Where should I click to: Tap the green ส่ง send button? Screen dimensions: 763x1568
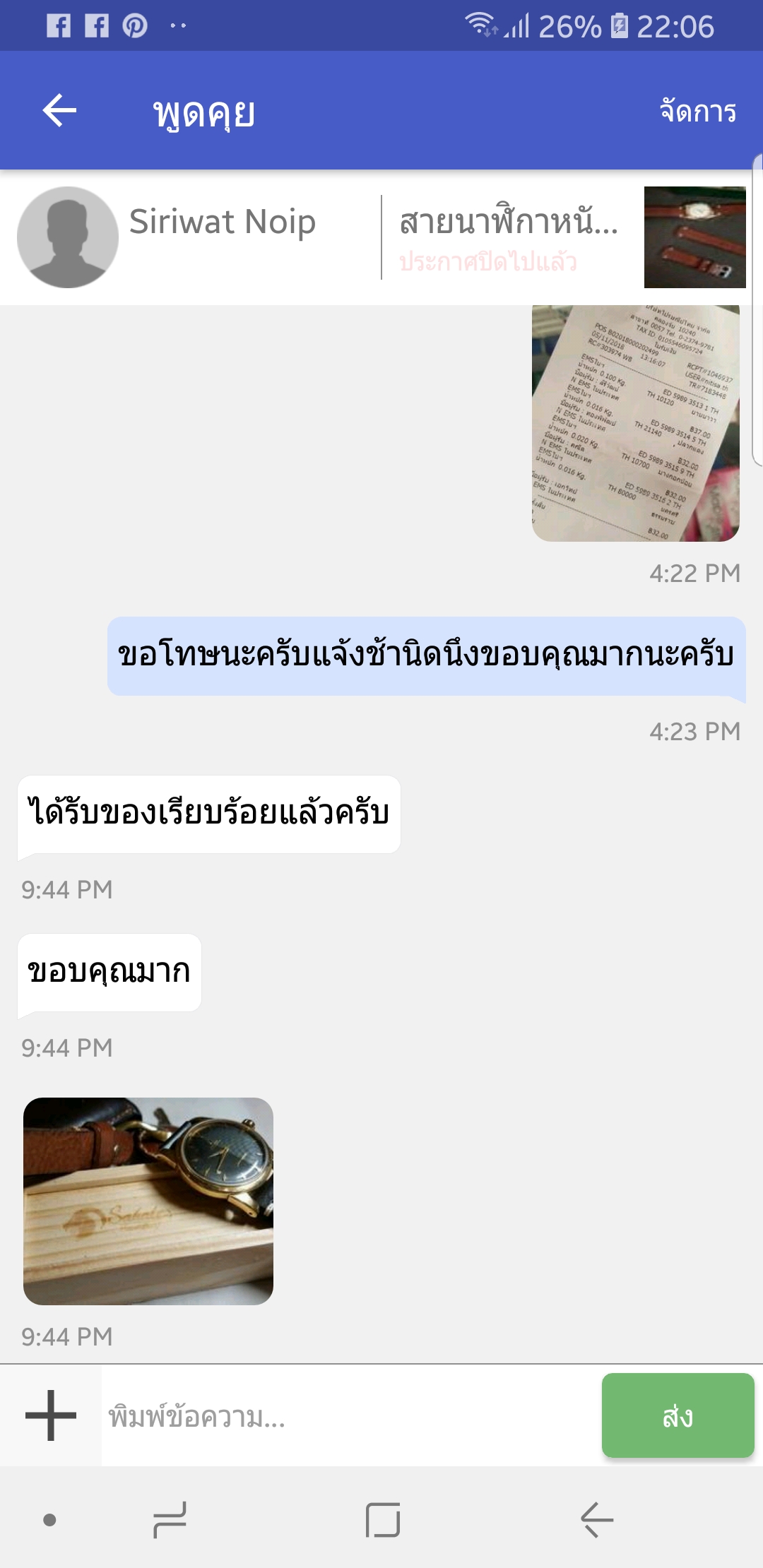[678, 1415]
